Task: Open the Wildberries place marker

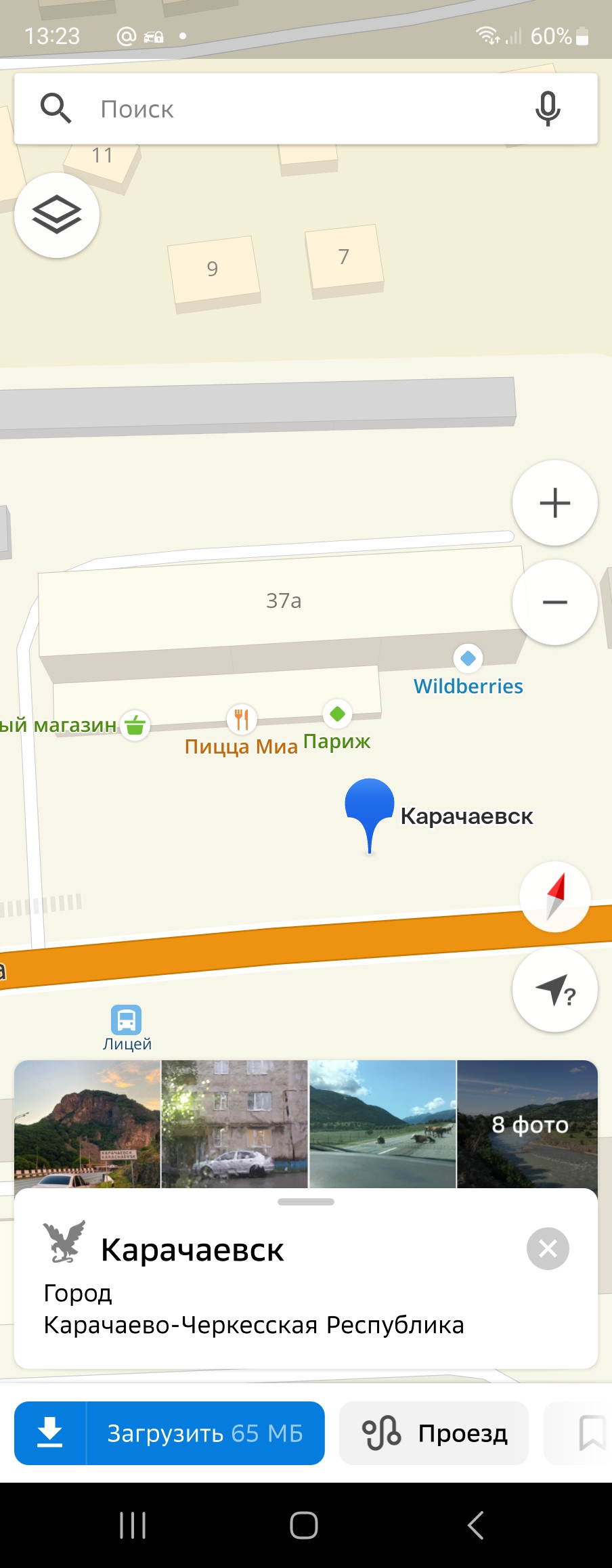Action: [468, 658]
